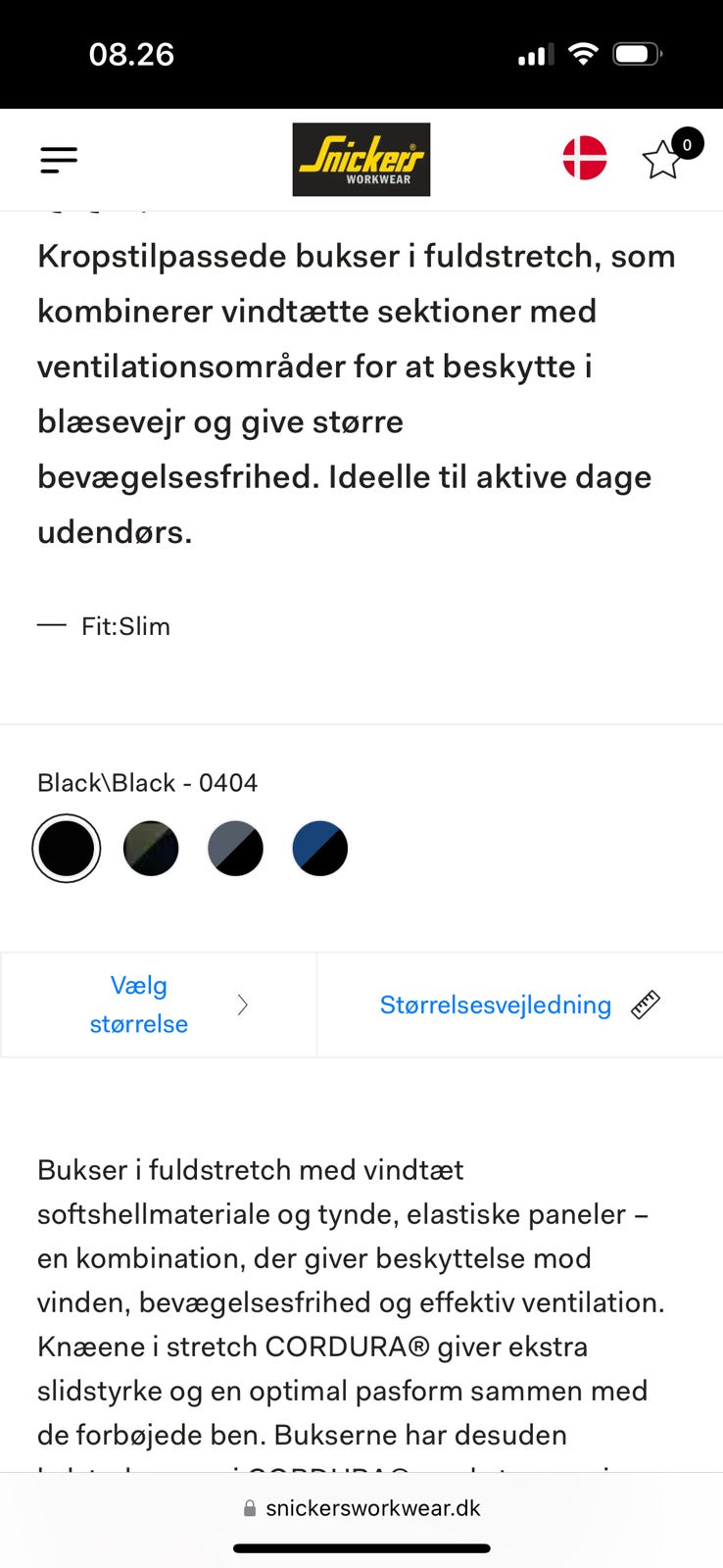Tap the padlock icon in the address bar
The image size is (723, 1568).
[x=248, y=1508]
